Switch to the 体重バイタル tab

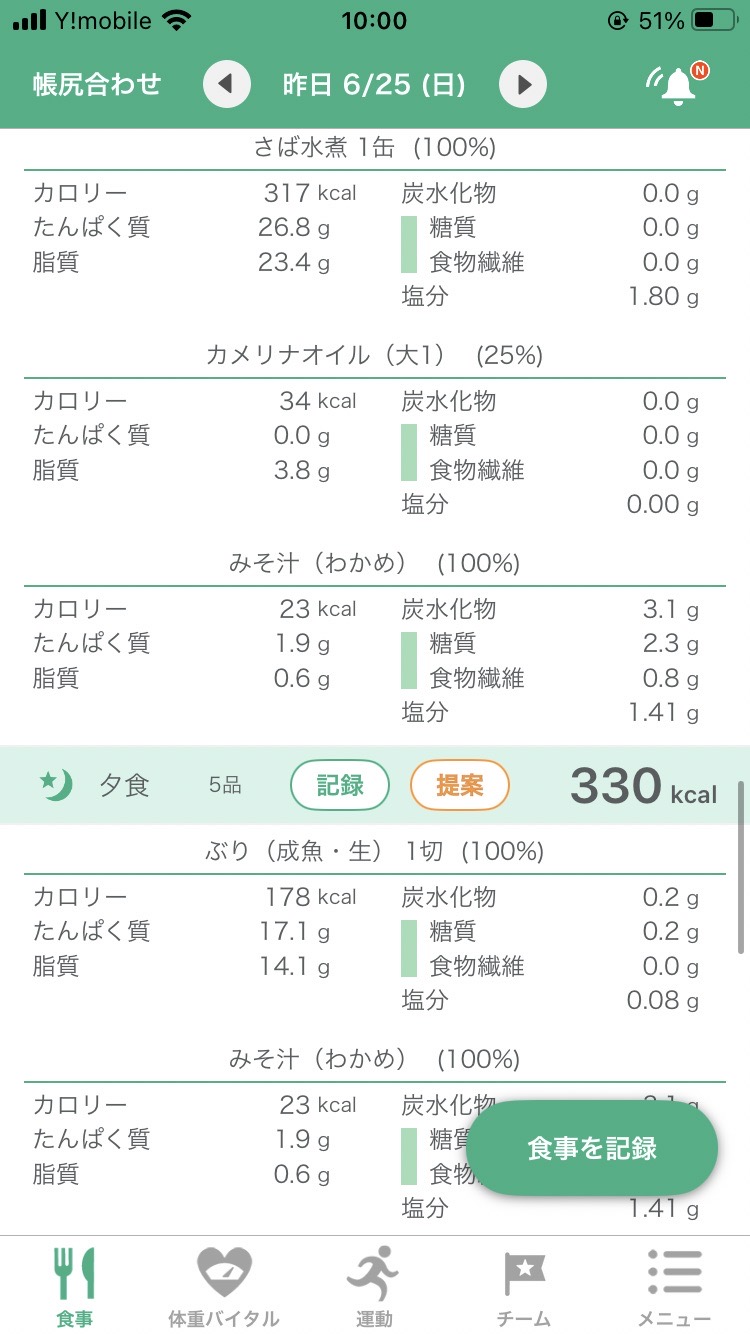224,1286
